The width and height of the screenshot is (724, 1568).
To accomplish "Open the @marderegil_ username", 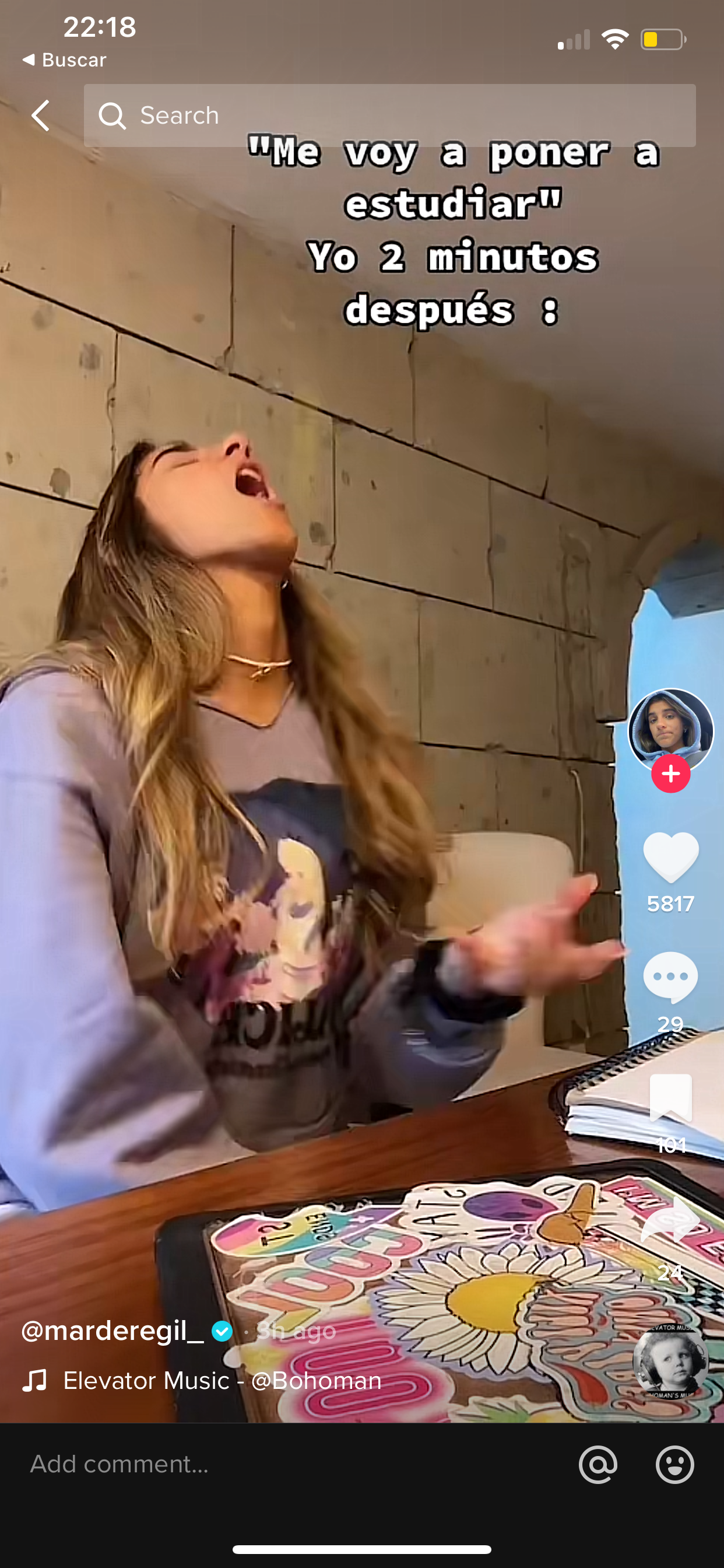I will (x=113, y=1331).
